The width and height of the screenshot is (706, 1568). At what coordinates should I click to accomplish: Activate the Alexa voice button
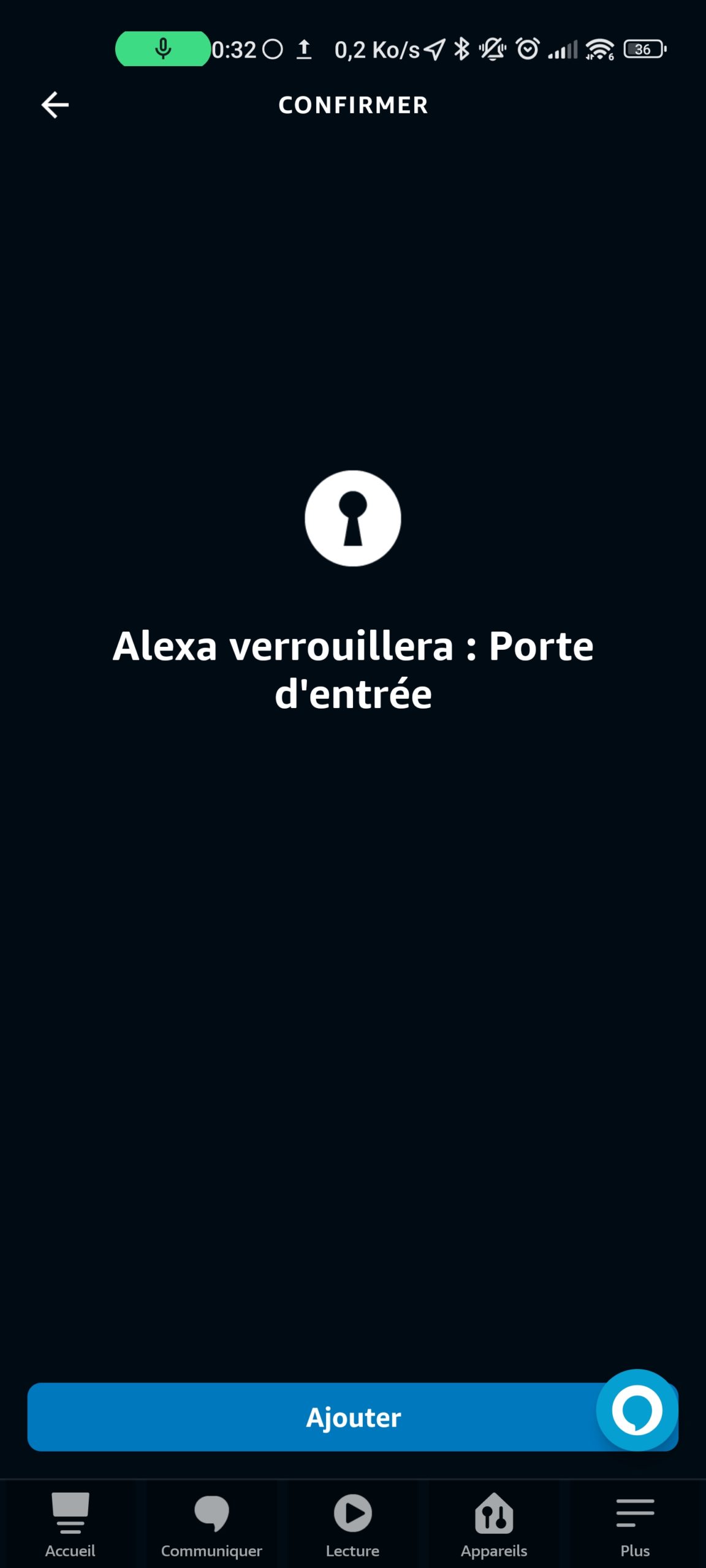click(x=637, y=1411)
